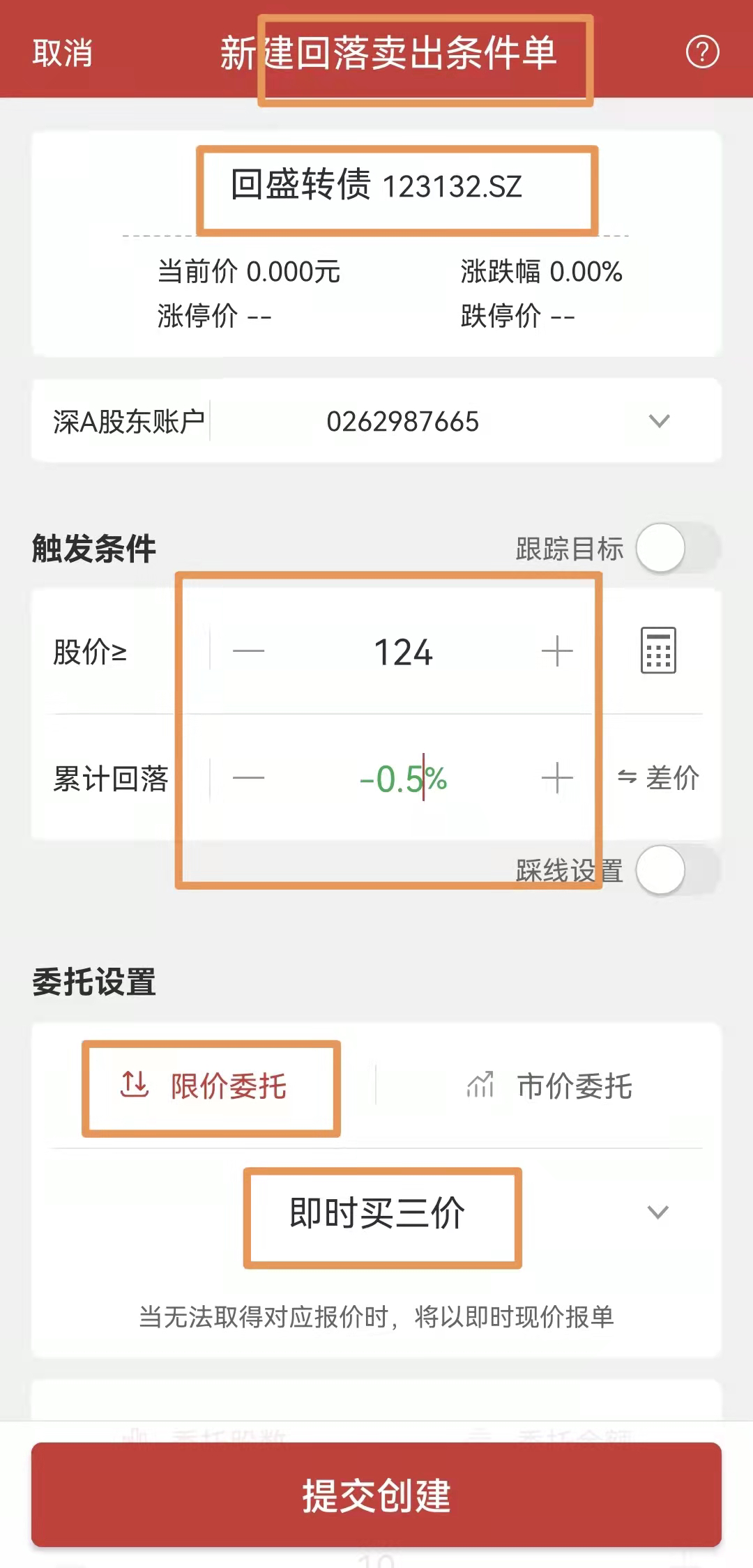Image resolution: width=753 pixels, height=1568 pixels.
Task: Click the chart icon next to 市价委托
Action: (480, 1084)
